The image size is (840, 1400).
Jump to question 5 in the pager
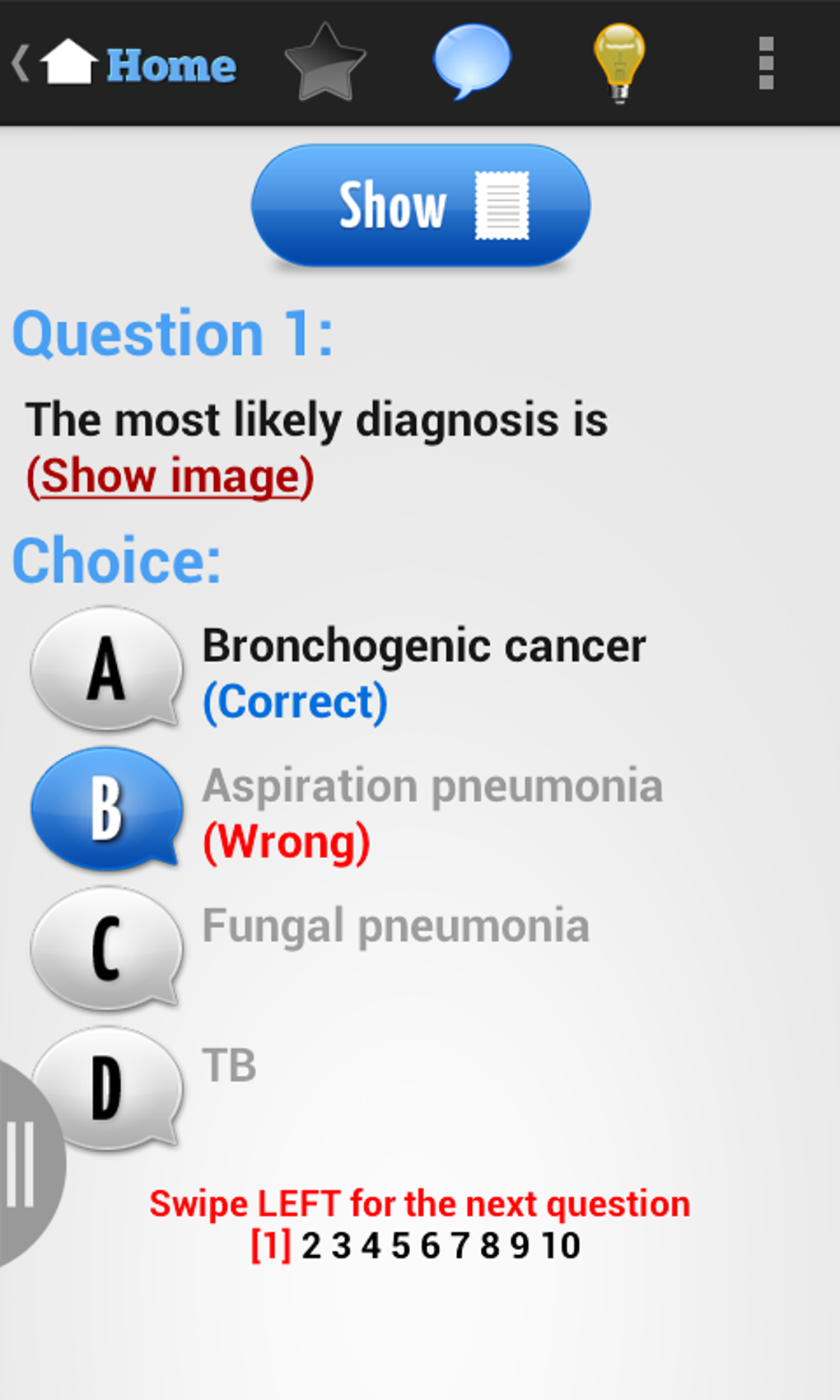click(x=401, y=1245)
